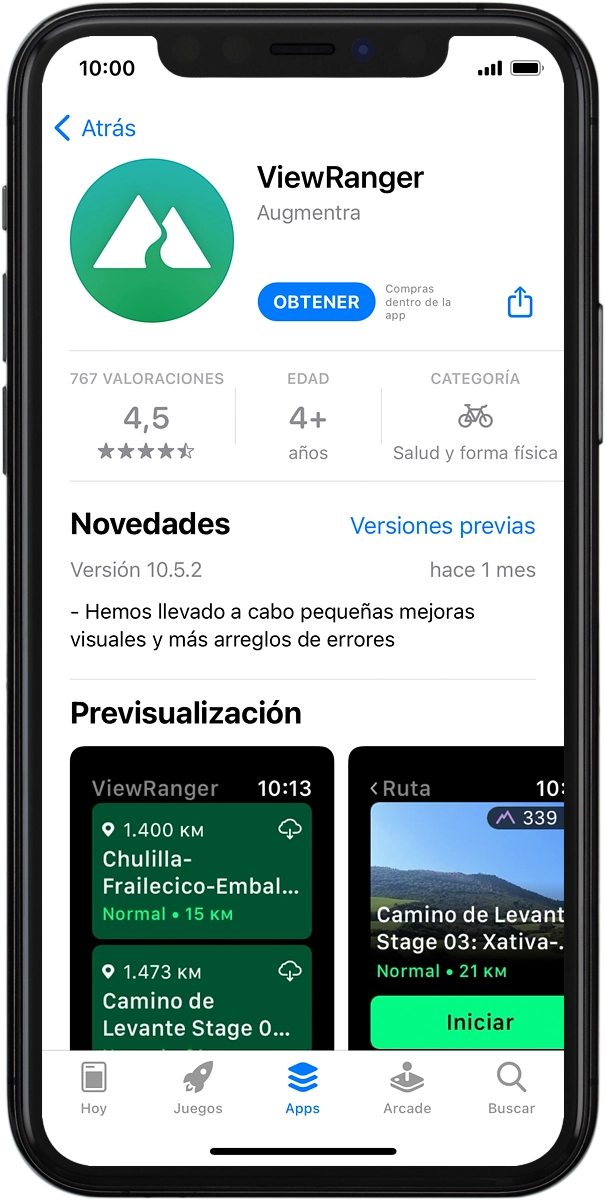Open the first ViewRanger watch preview screenshot
The image size is (605, 1200).
tap(201, 897)
